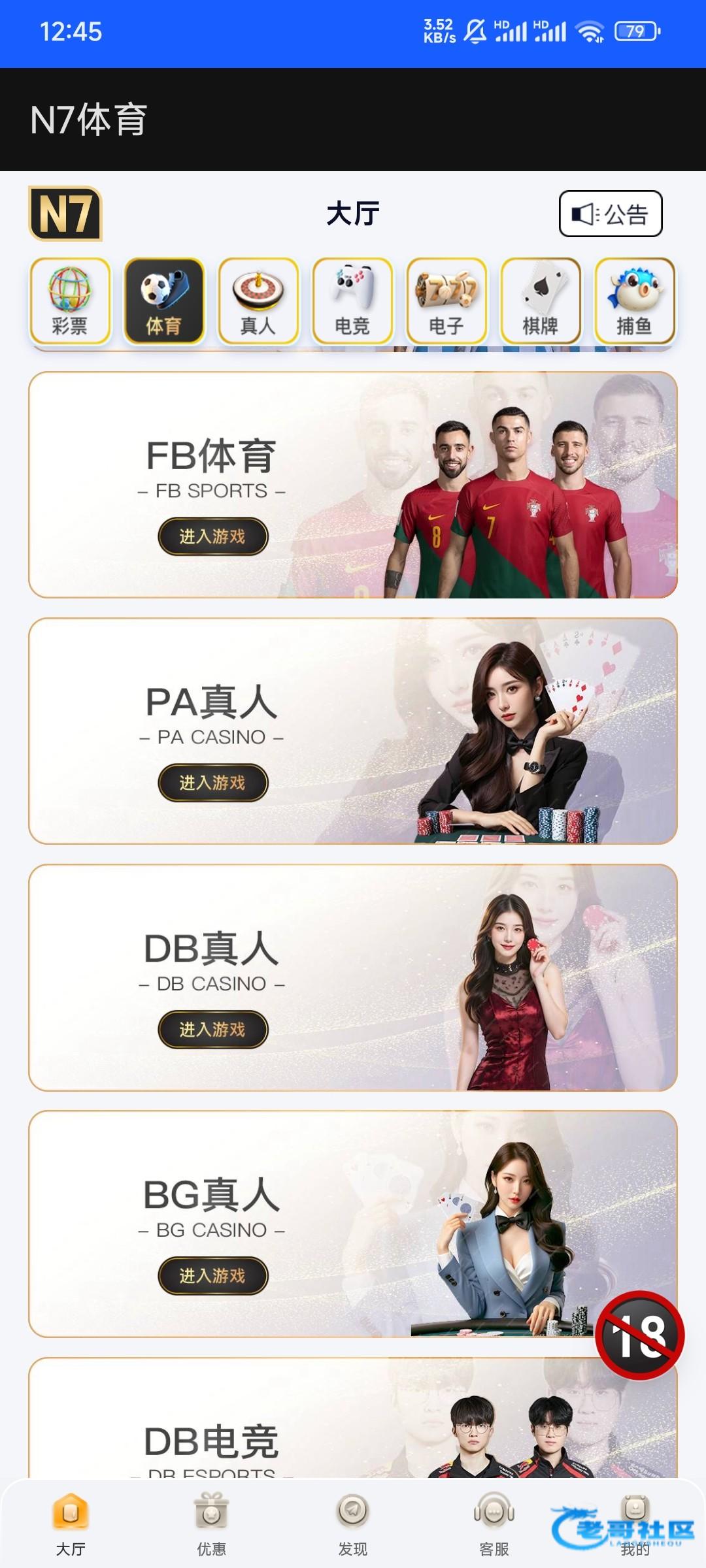Open the 电子 slots category
This screenshot has width=706, height=1568.
[446, 301]
